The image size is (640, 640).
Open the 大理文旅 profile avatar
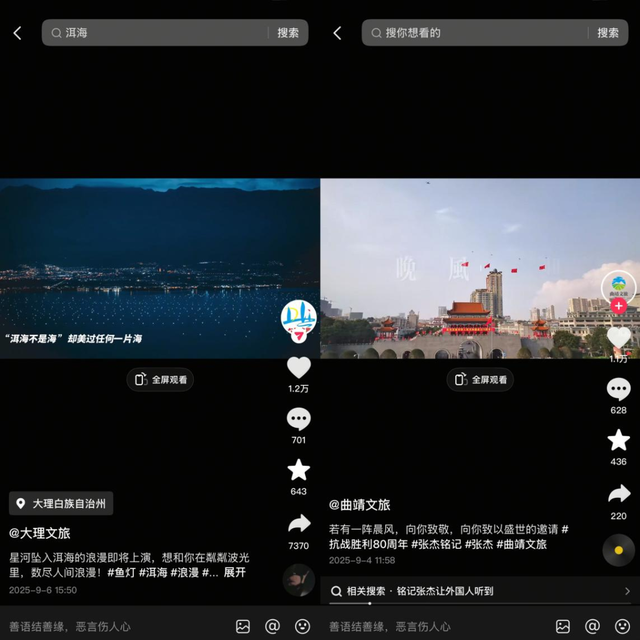click(298, 317)
